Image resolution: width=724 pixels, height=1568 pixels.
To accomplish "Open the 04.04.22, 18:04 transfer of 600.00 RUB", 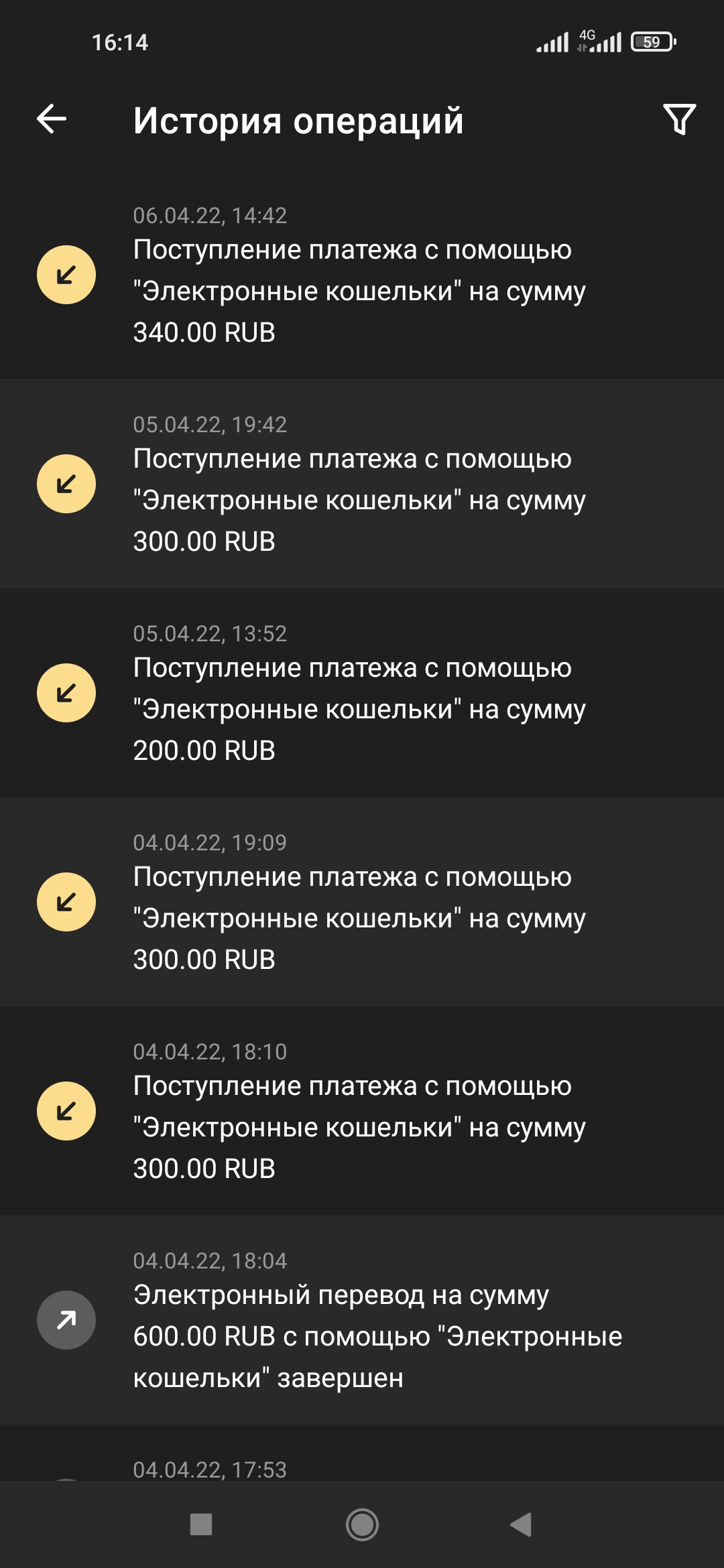I will [x=362, y=1320].
